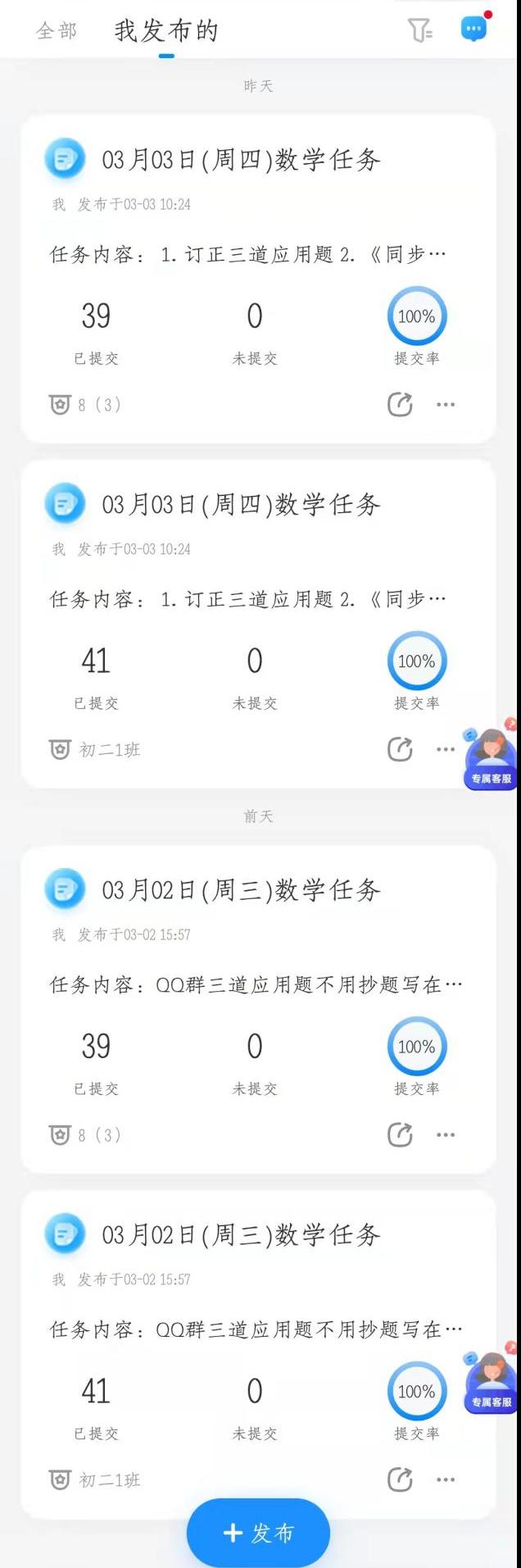Share the 03月02日 task of class 8(3)
Viewport: 521px width, 1568px height.
click(400, 1134)
